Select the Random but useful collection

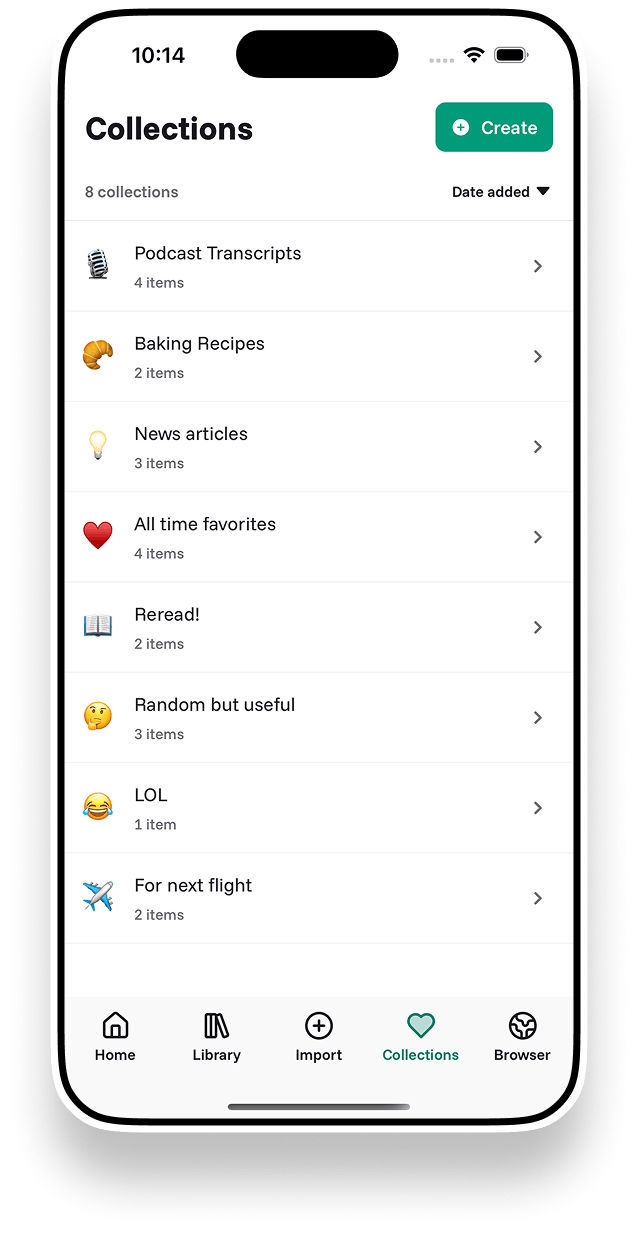point(318,718)
